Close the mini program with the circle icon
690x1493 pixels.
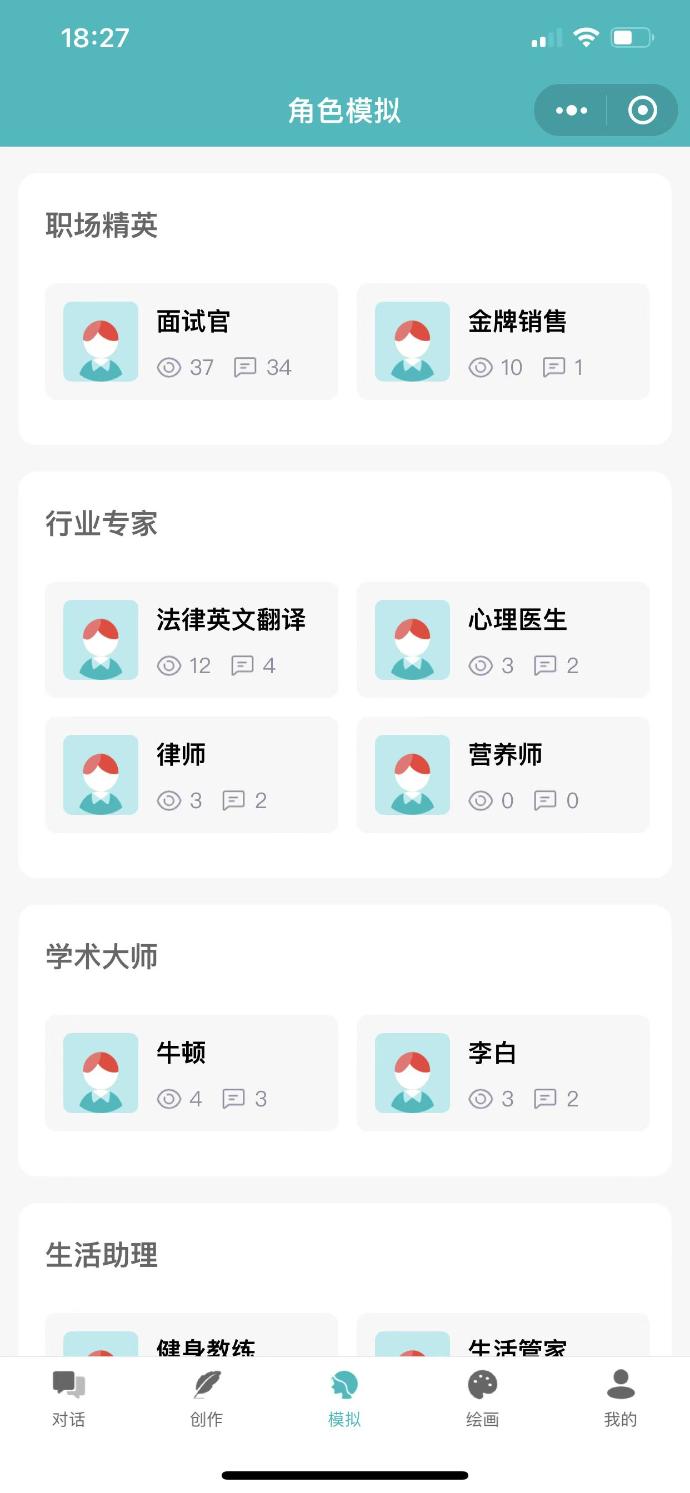[643, 110]
